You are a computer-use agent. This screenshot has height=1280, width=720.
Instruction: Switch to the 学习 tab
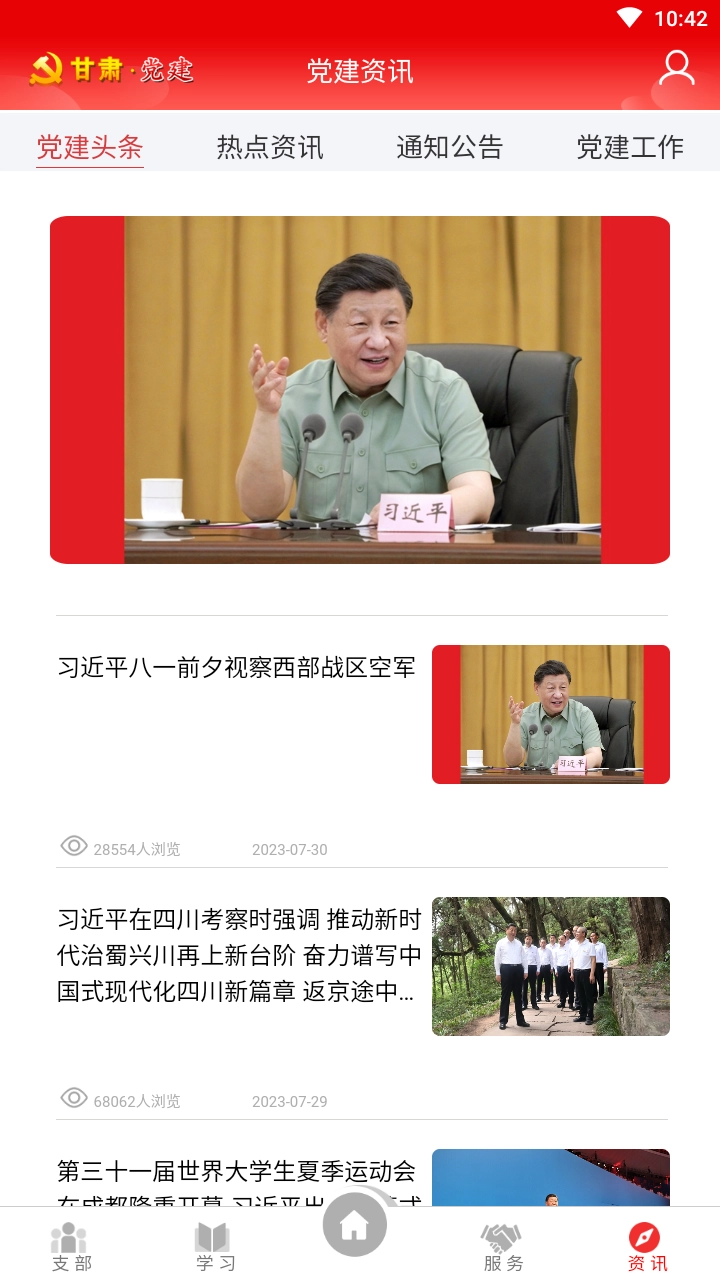[x=214, y=1247]
